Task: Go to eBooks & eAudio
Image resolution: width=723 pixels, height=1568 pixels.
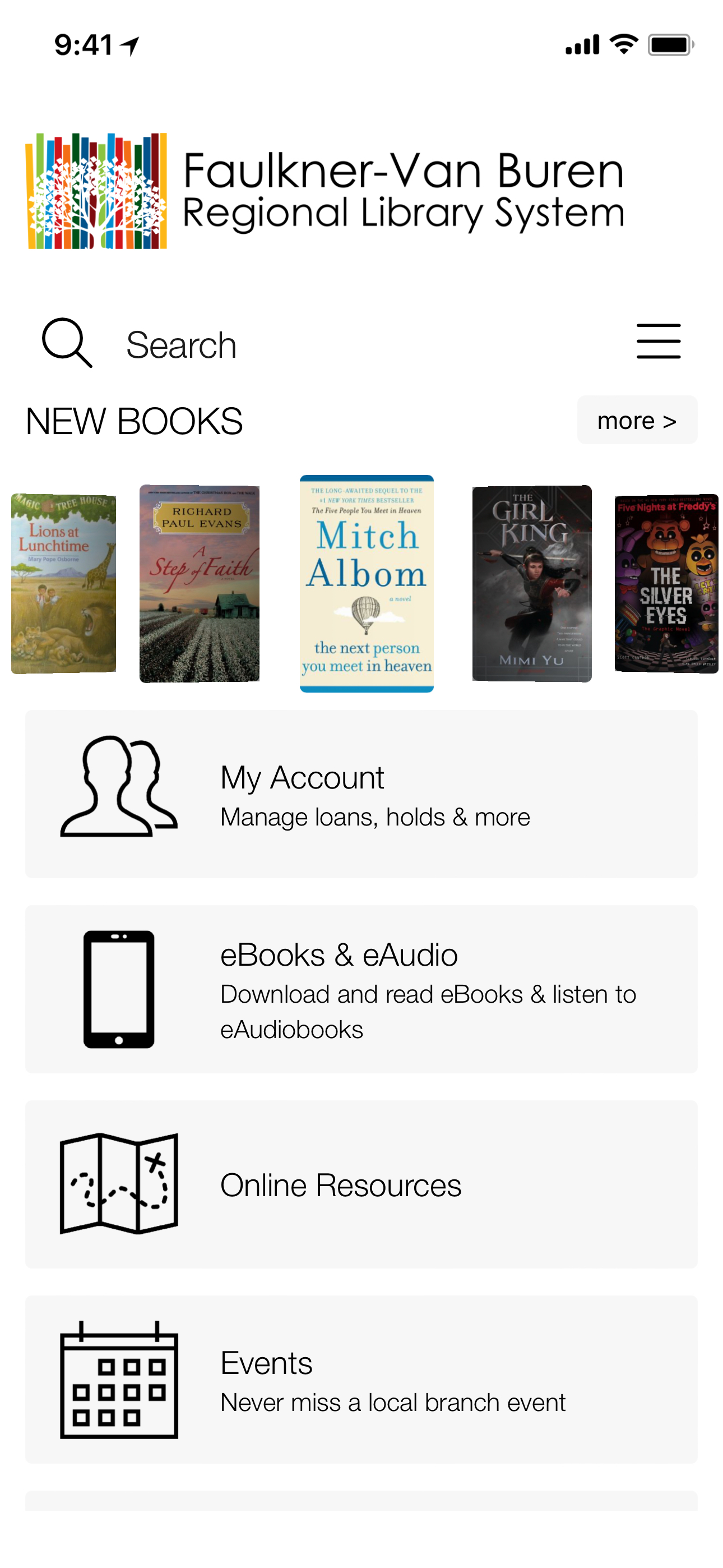Action: [361, 989]
